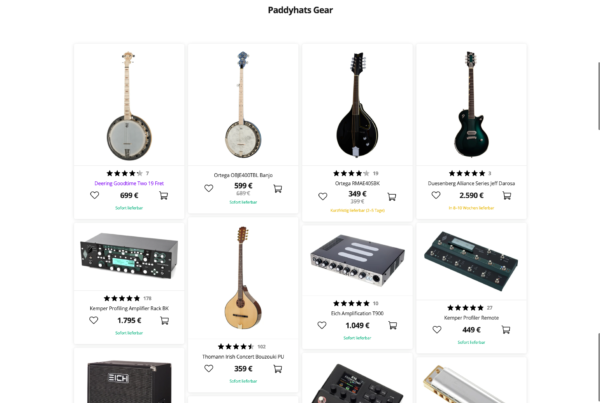
Task: Add Duesenberg Alliance Series to cart
Action: click(506, 195)
